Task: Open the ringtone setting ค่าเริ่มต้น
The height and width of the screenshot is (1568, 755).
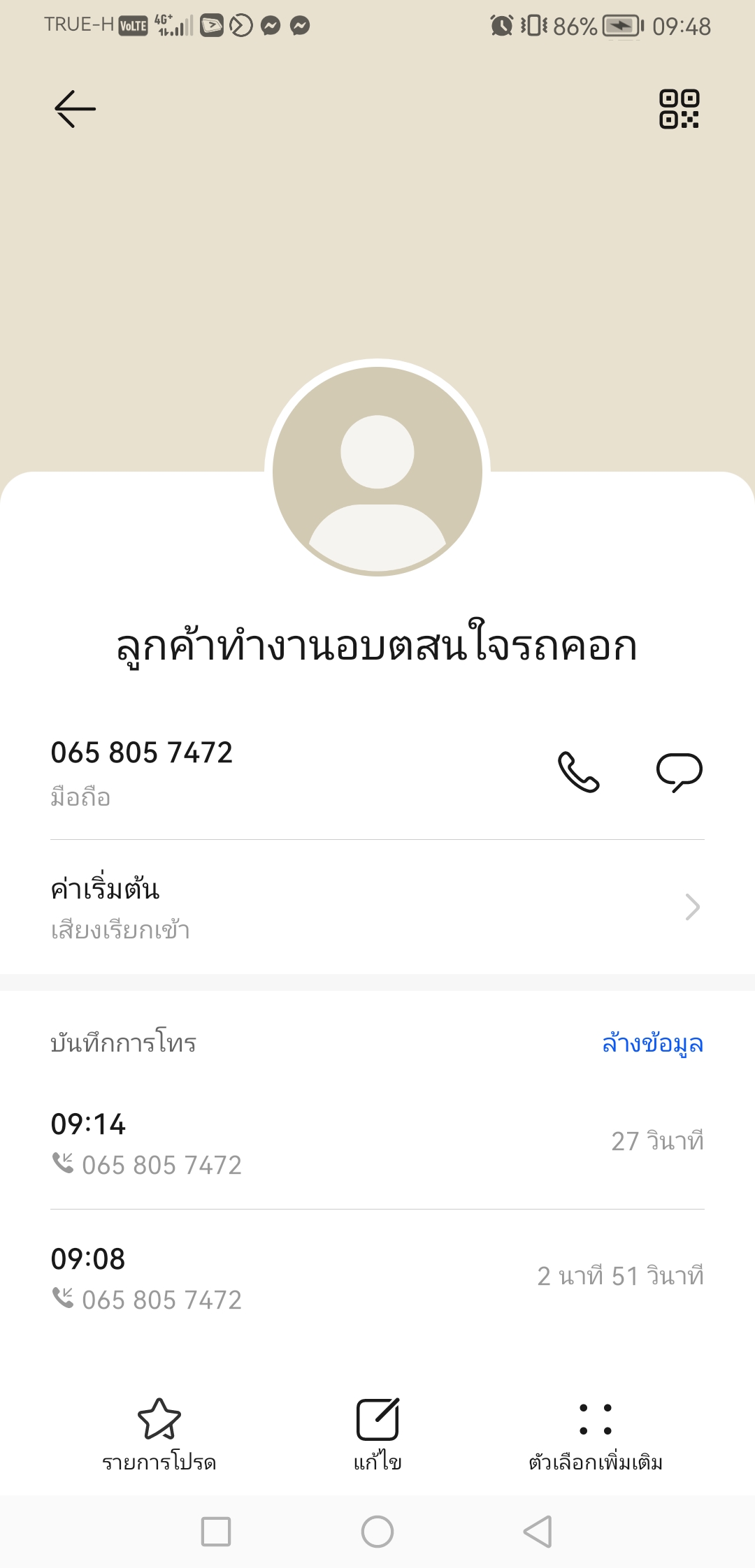Action: pos(377,907)
